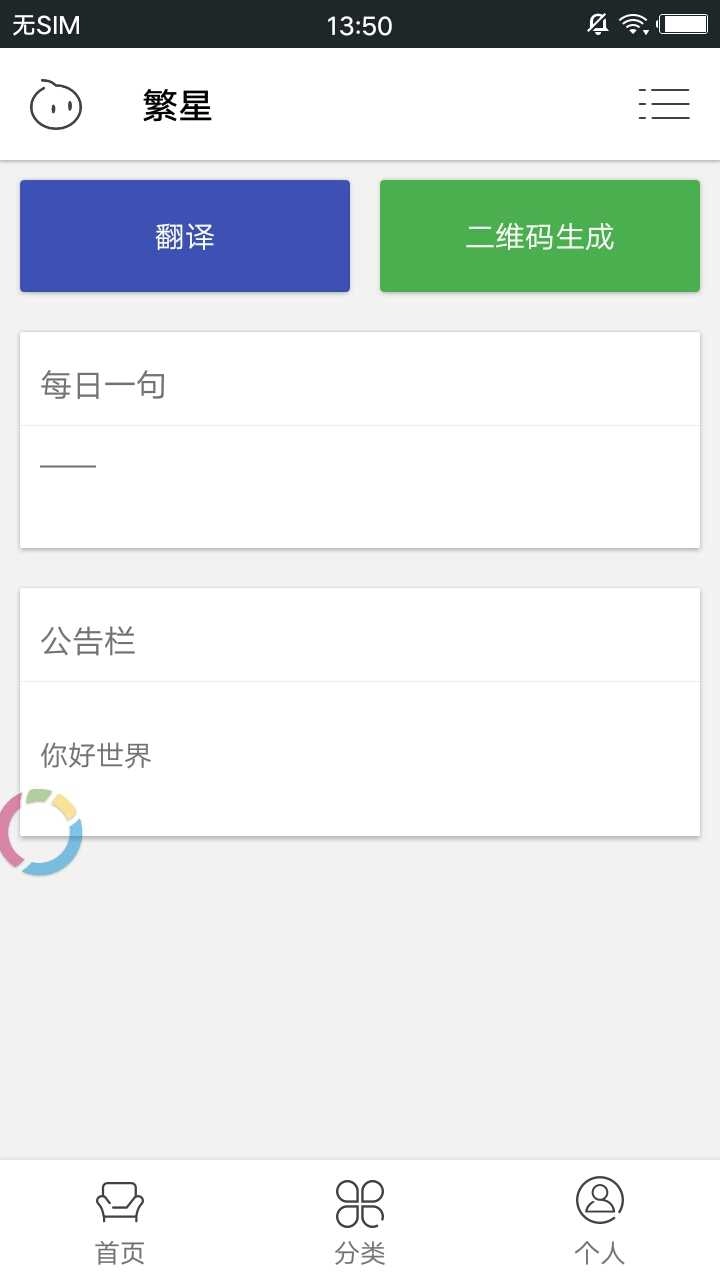Select the 个人 profile tab
This screenshot has width=720, height=1280.
(600, 1220)
